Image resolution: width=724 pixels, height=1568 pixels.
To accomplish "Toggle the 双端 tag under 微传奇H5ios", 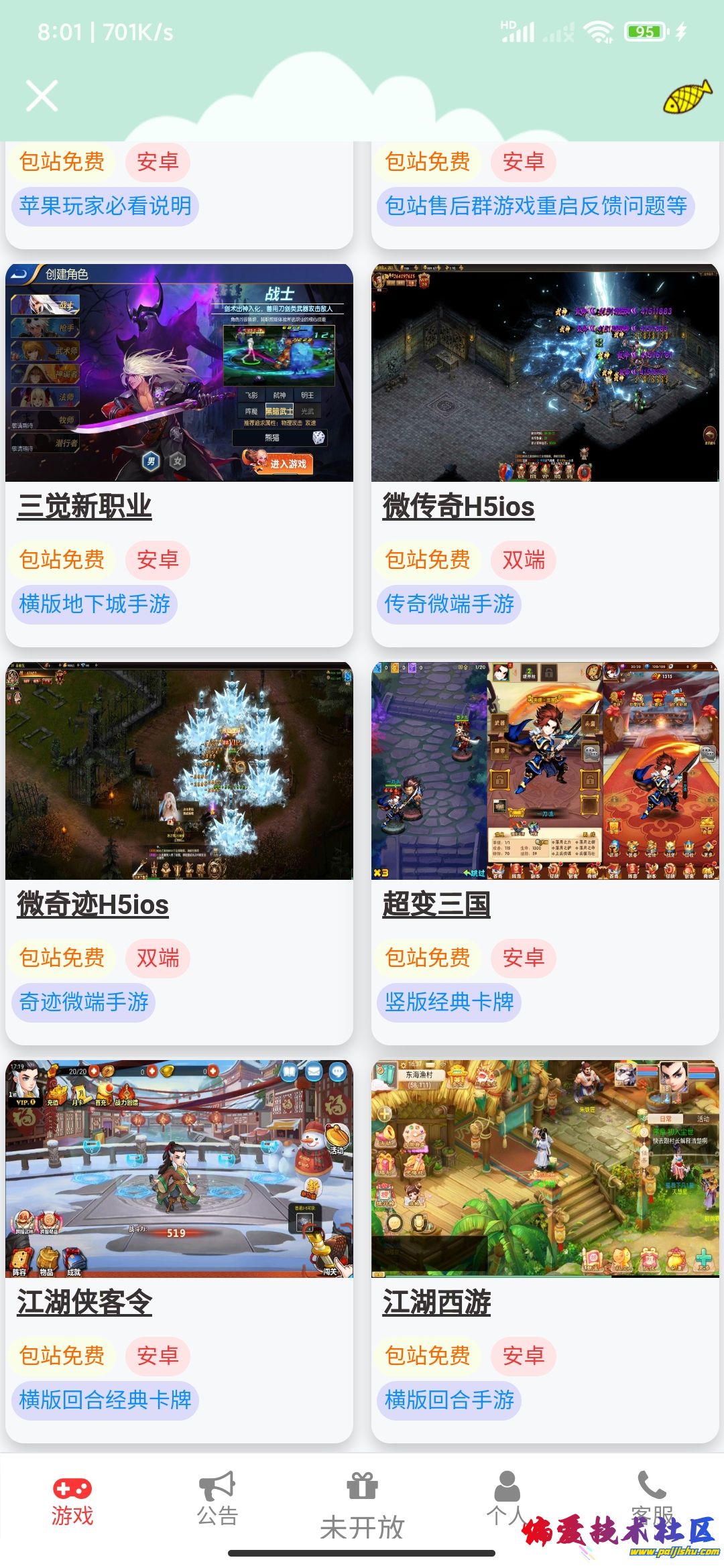I will point(524,559).
